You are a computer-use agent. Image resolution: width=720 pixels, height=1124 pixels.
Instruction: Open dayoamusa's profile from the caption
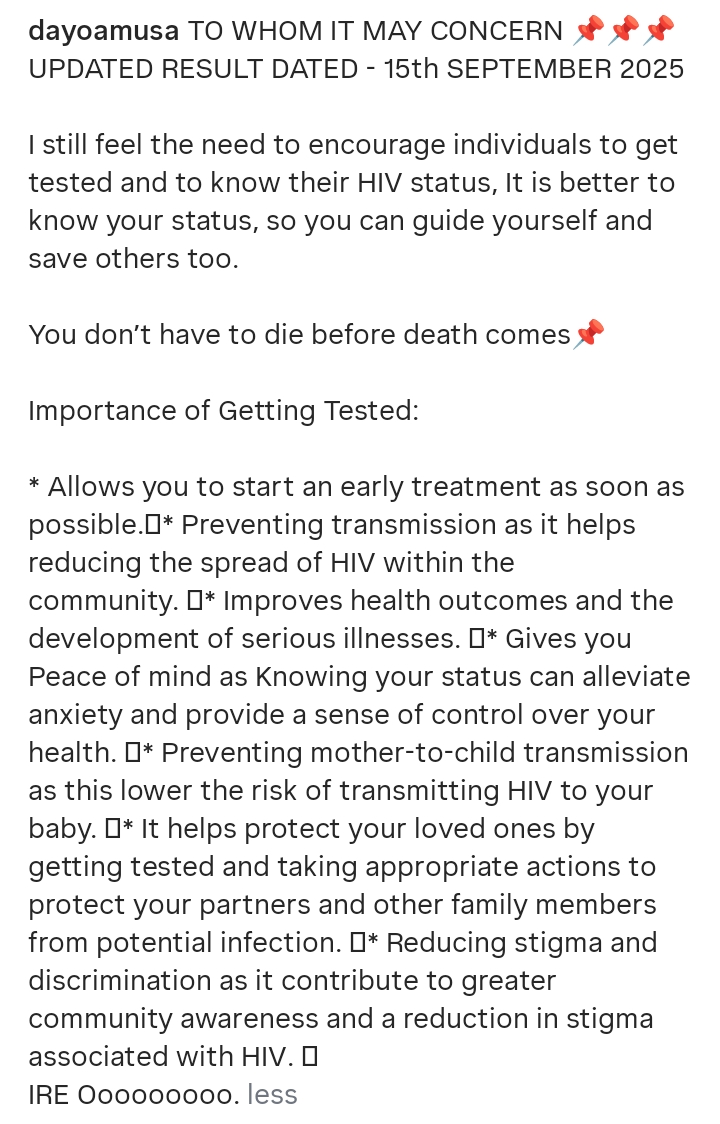pos(104,32)
